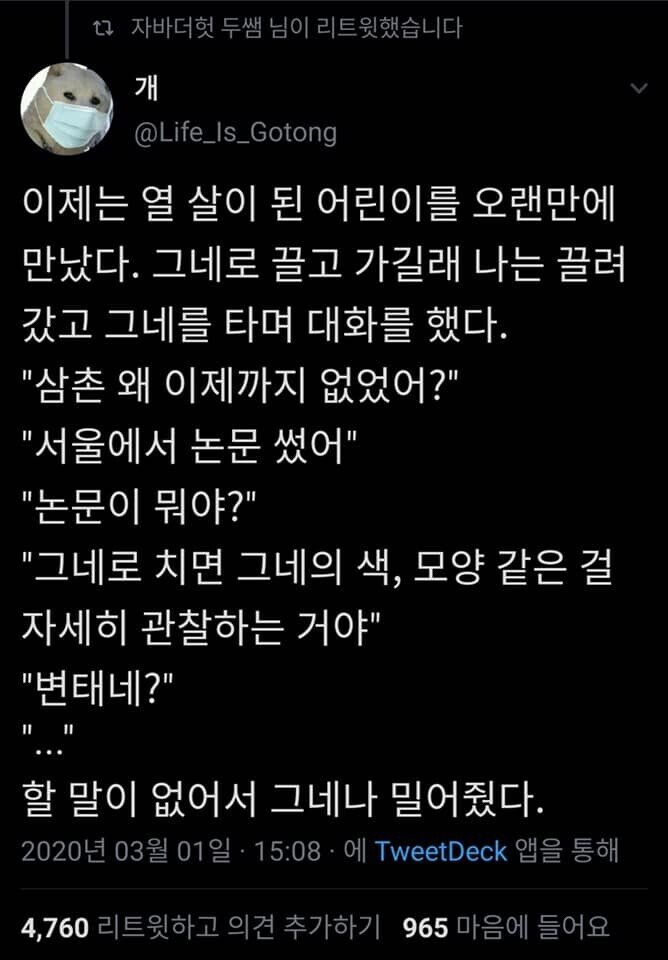Open the @Life_Is_Gotong profile handle

point(236,132)
